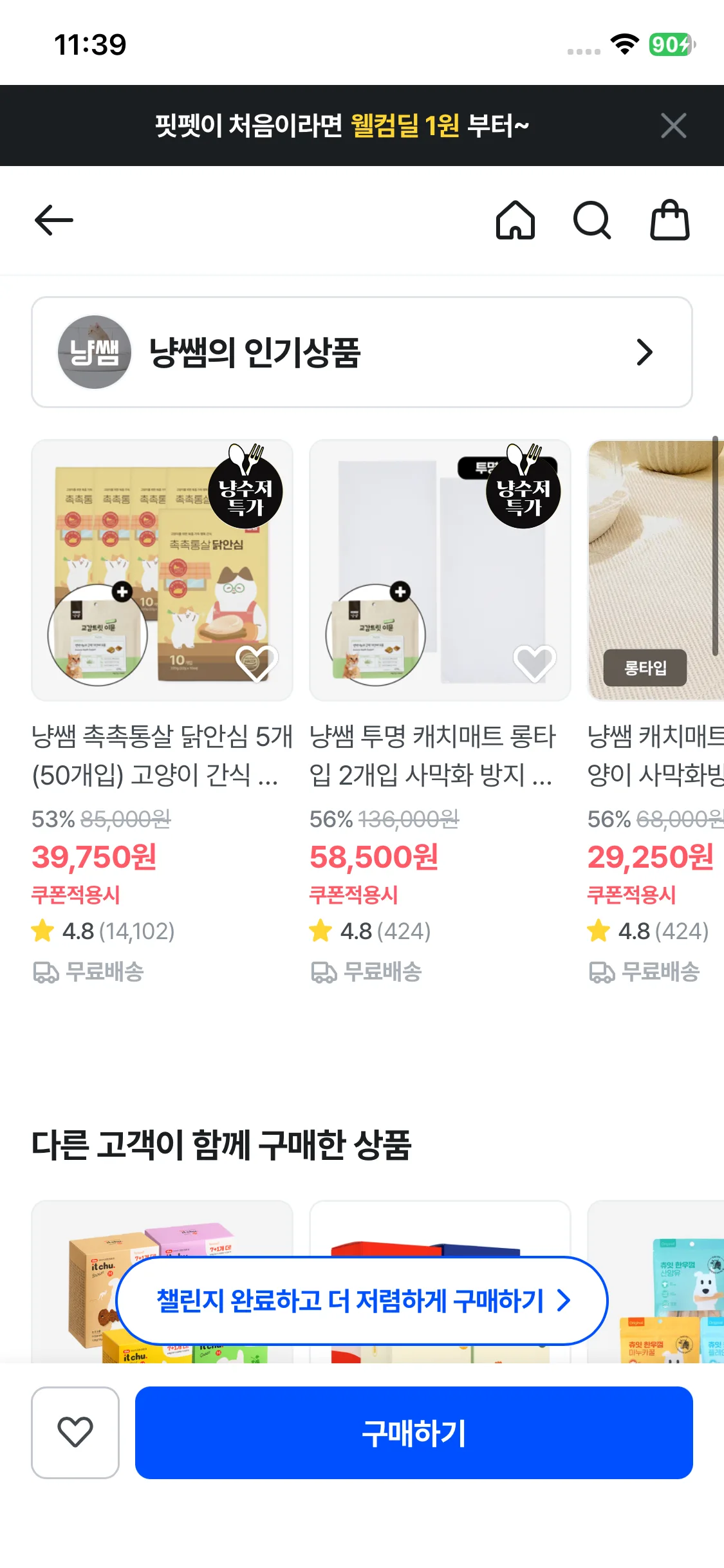Dismiss the 웰컴딜 1원 promo banner
This screenshot has height=1568, width=724.
tap(673, 126)
